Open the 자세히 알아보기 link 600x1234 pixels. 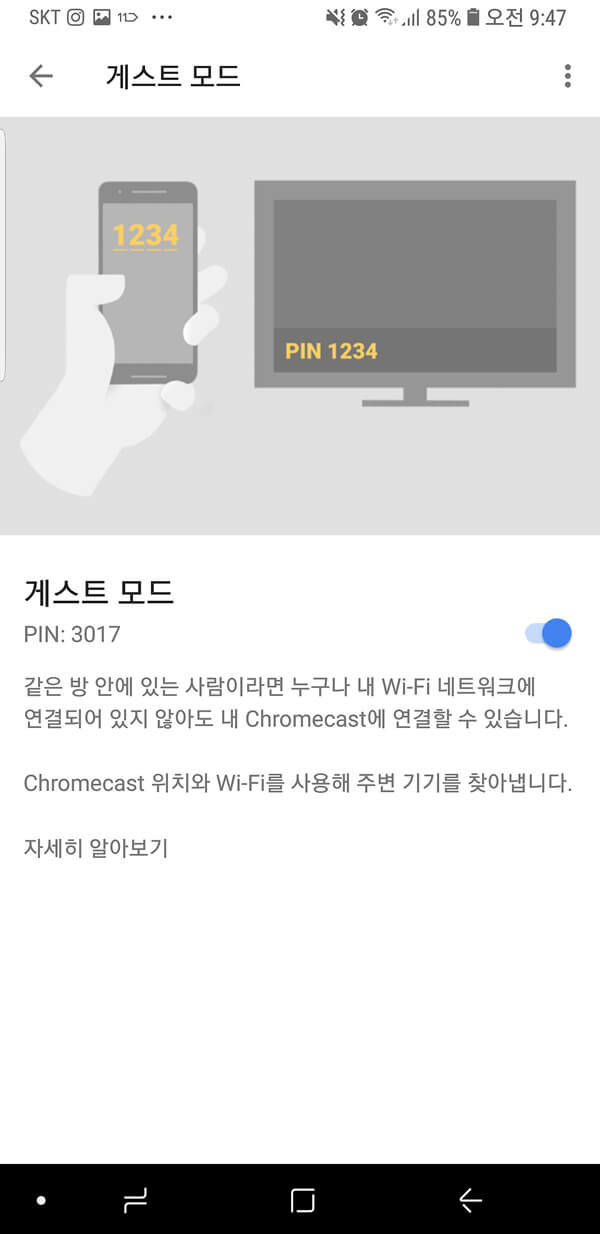point(96,849)
